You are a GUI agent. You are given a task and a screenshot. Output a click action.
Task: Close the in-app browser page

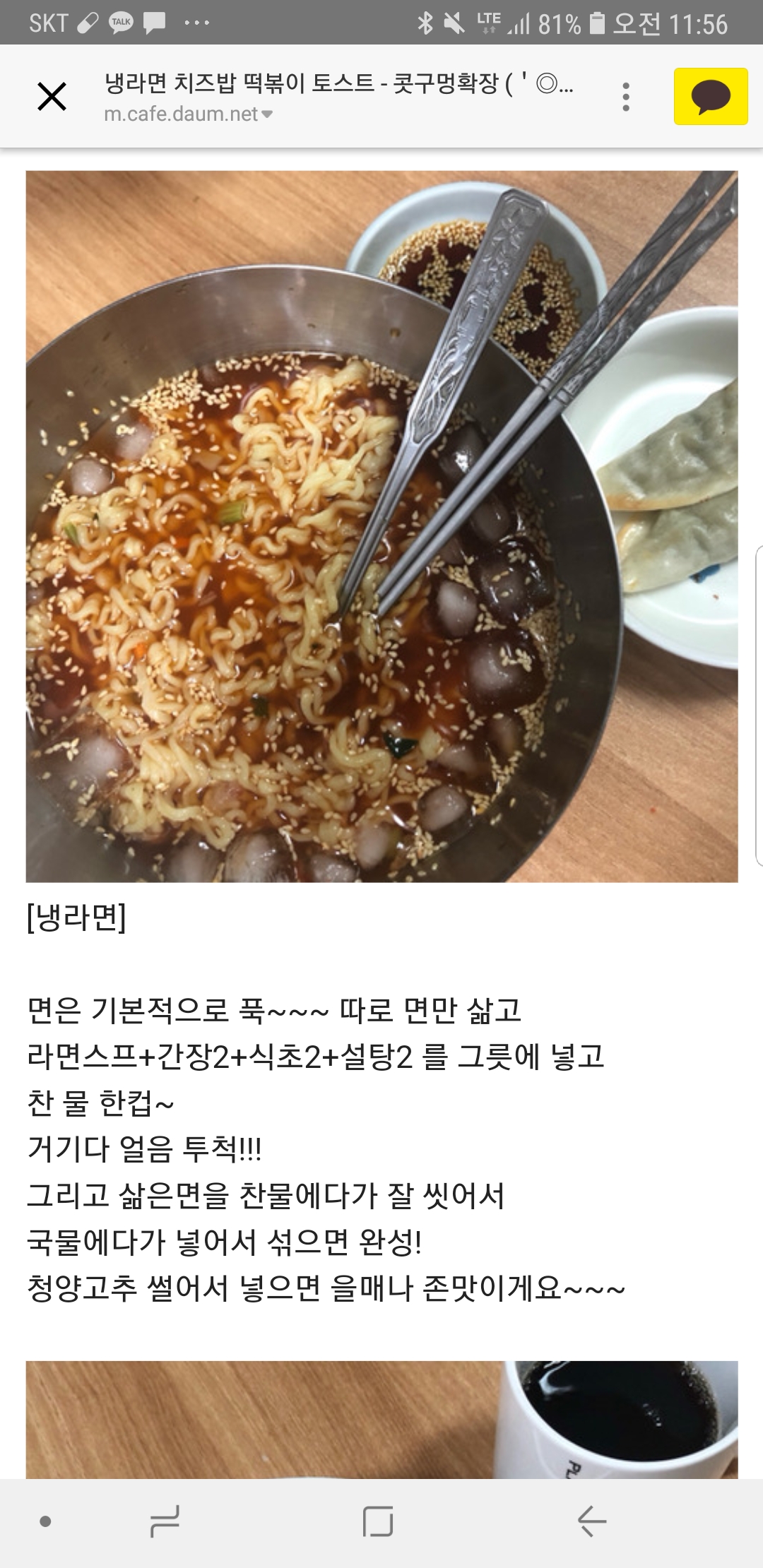(52, 97)
